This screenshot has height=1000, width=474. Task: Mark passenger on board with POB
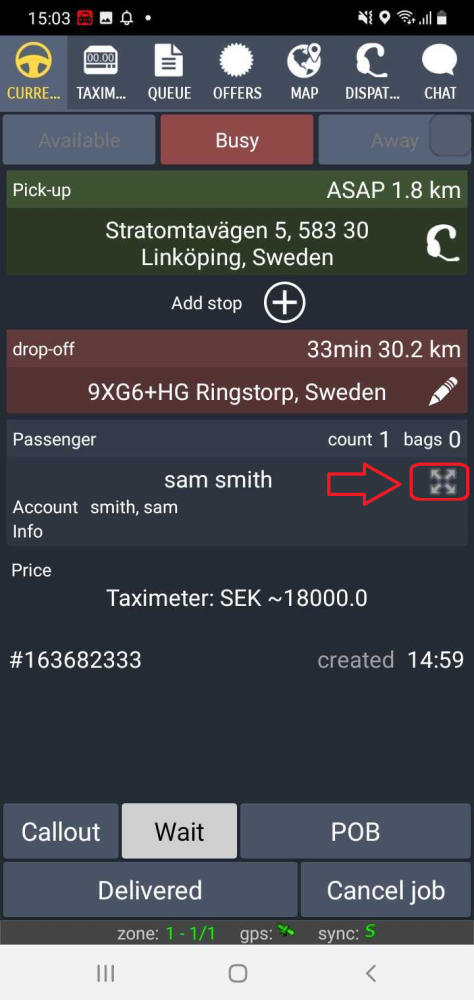[x=355, y=831]
